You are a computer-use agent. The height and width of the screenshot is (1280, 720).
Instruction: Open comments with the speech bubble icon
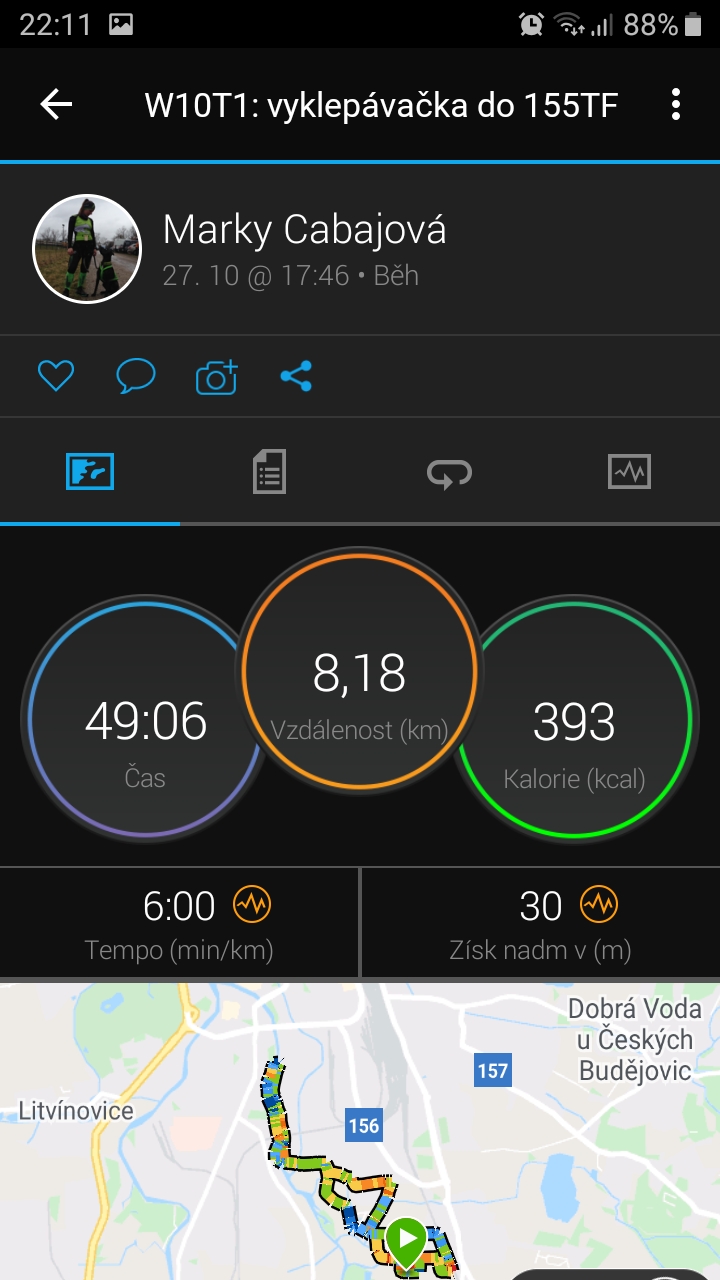(136, 376)
